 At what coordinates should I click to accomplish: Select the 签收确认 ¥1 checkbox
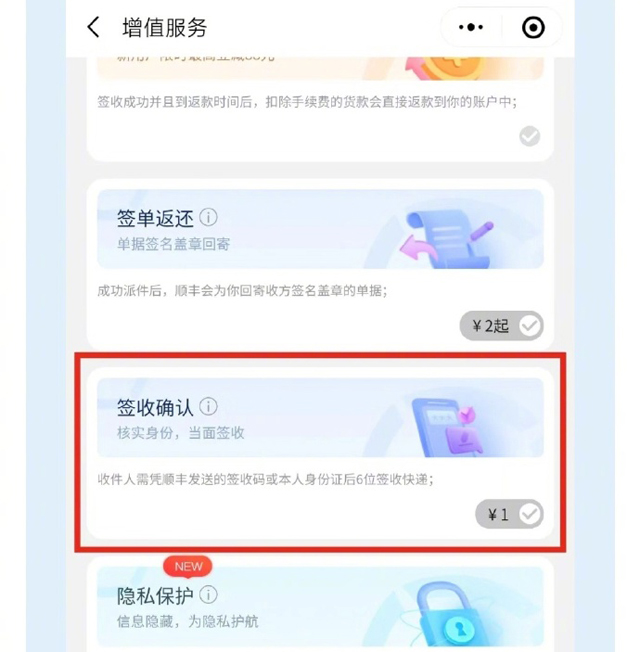tap(530, 514)
